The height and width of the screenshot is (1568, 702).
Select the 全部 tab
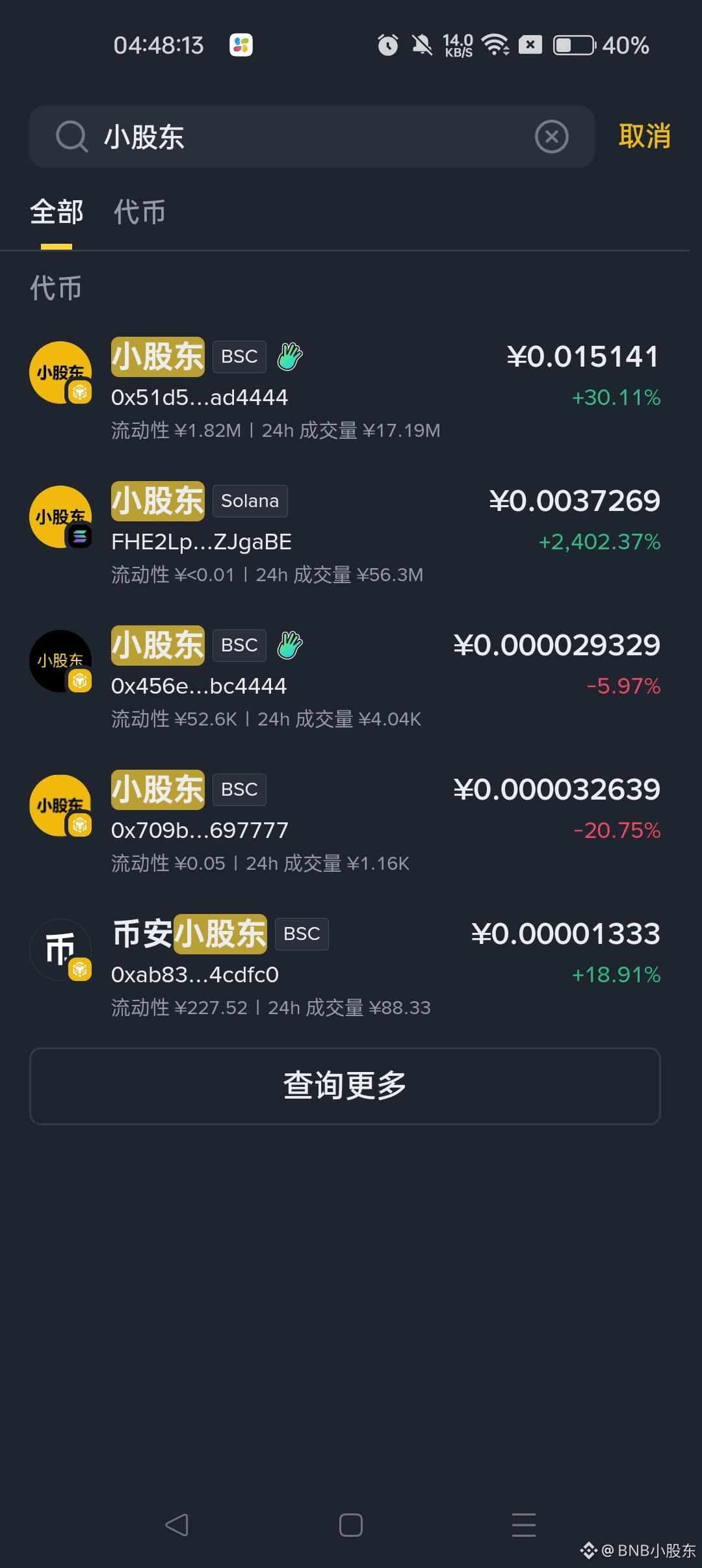click(x=55, y=212)
